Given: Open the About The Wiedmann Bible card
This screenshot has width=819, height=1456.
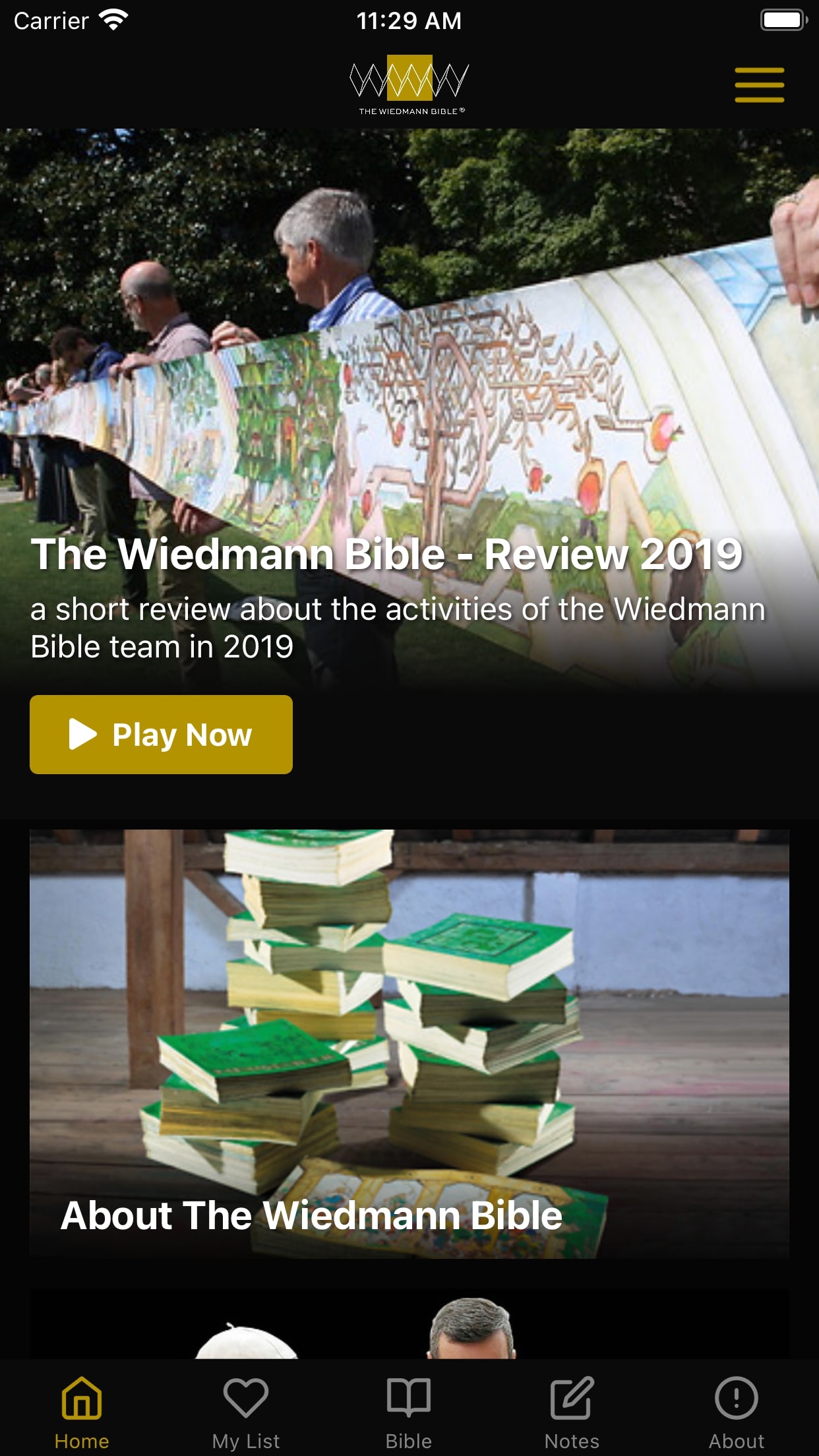Looking at the screenshot, I should pos(409,1043).
